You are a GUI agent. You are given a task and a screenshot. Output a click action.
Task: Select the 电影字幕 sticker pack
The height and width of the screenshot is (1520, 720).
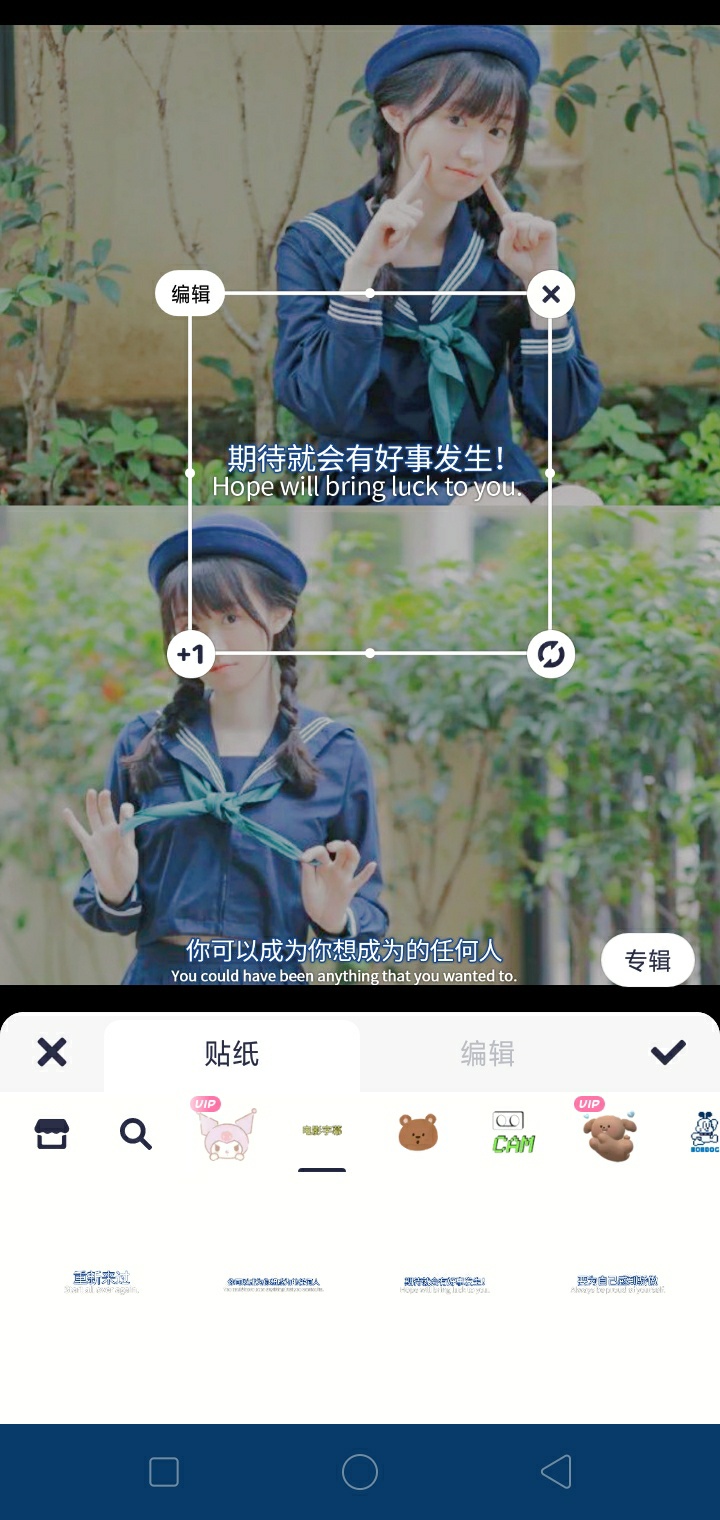tap(322, 1131)
